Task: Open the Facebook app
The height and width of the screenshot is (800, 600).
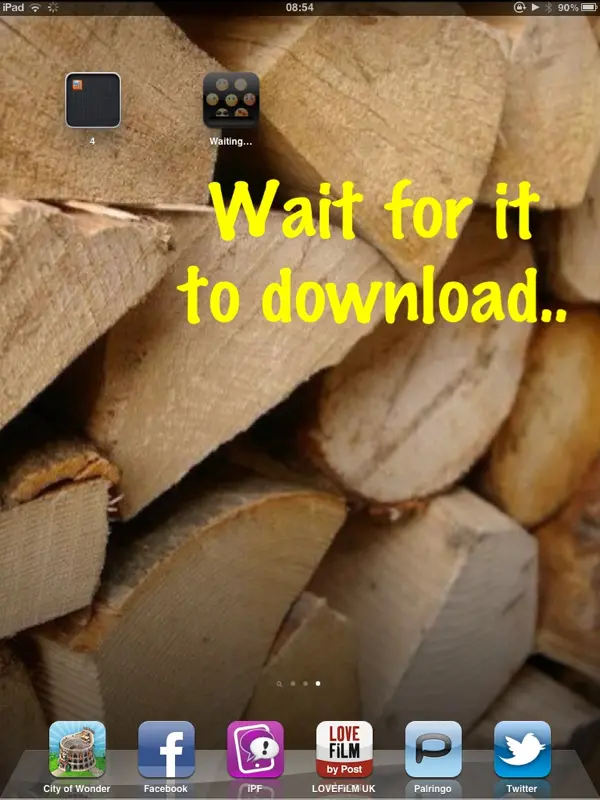Action: (x=166, y=750)
